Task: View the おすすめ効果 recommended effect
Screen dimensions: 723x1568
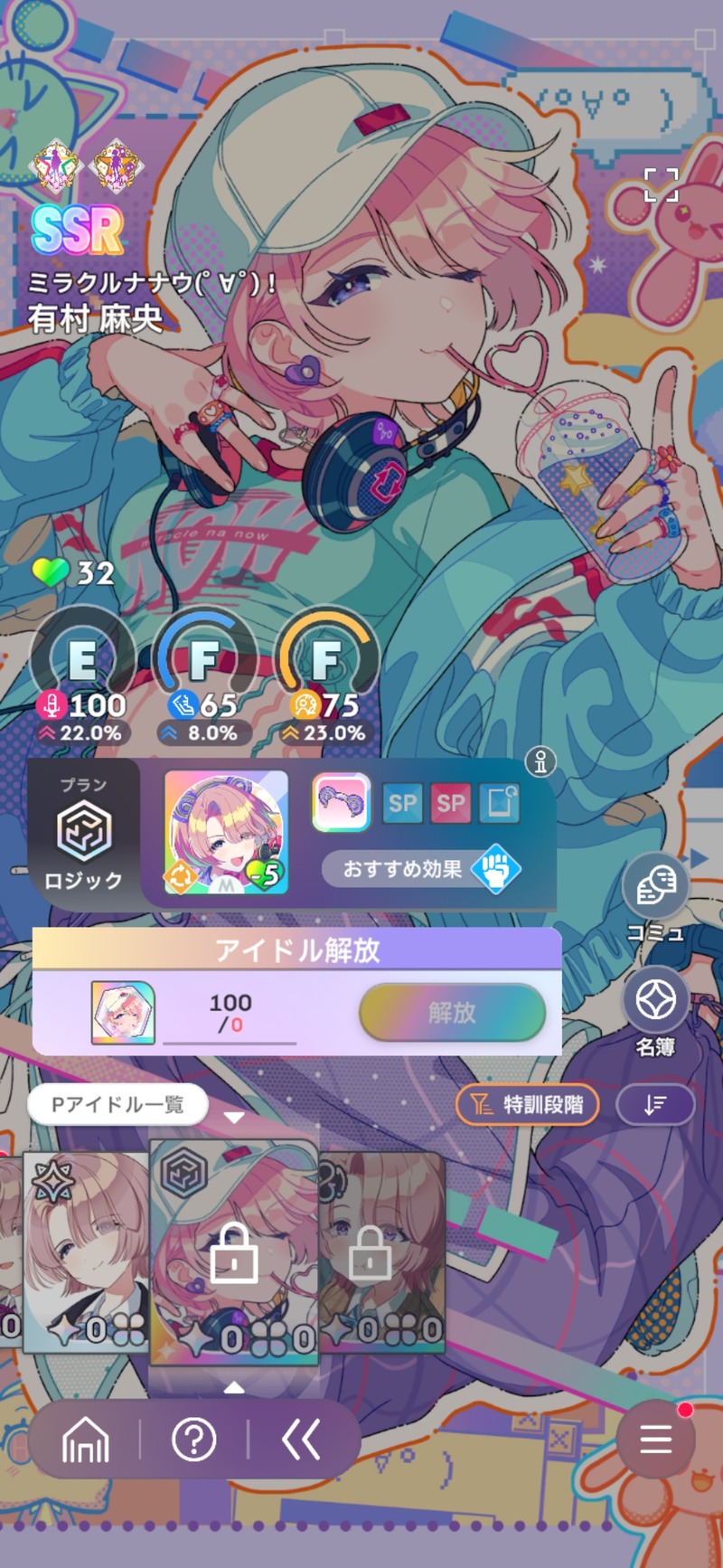Action: 421,869
